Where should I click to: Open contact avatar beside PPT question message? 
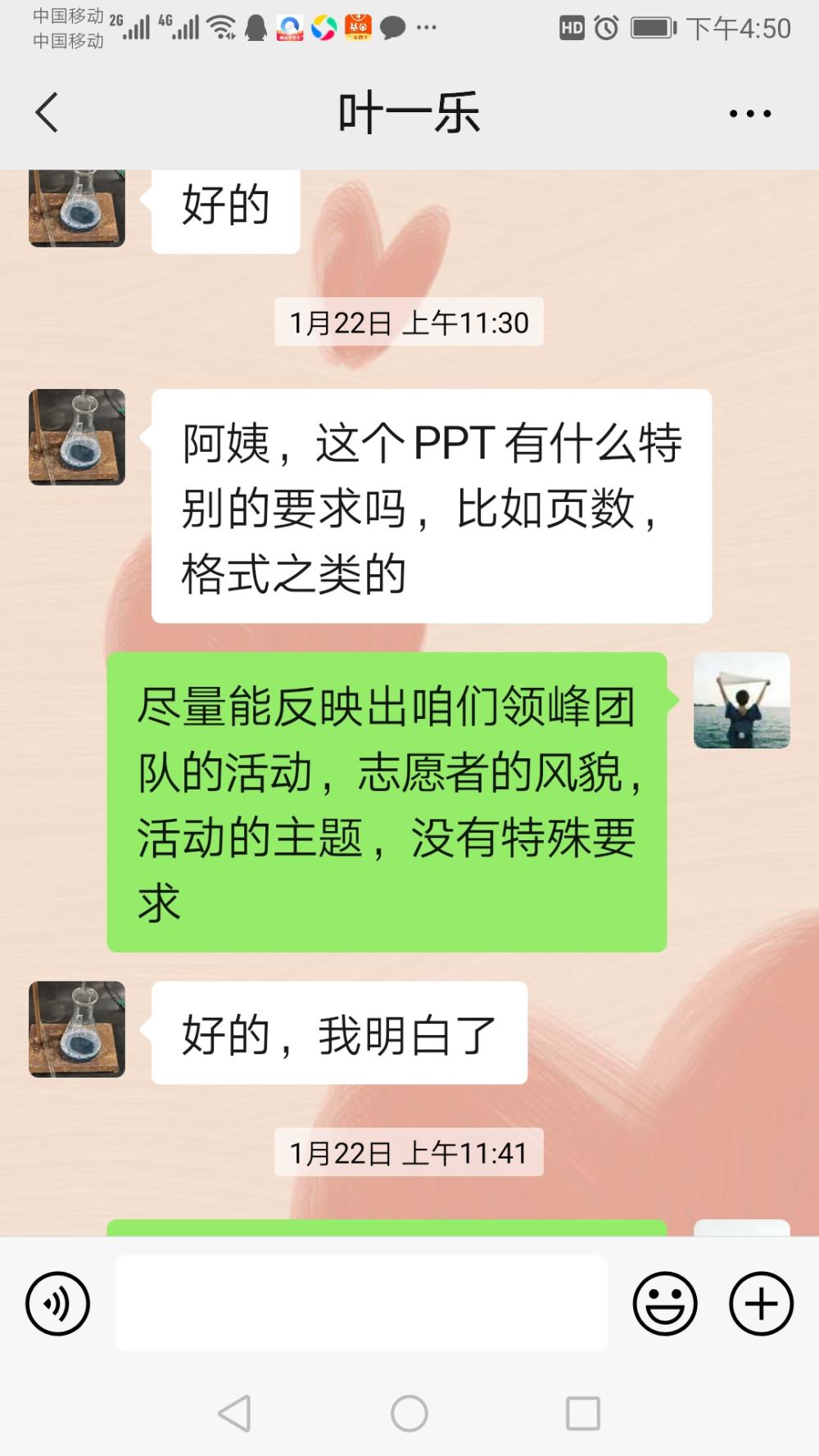click(77, 437)
